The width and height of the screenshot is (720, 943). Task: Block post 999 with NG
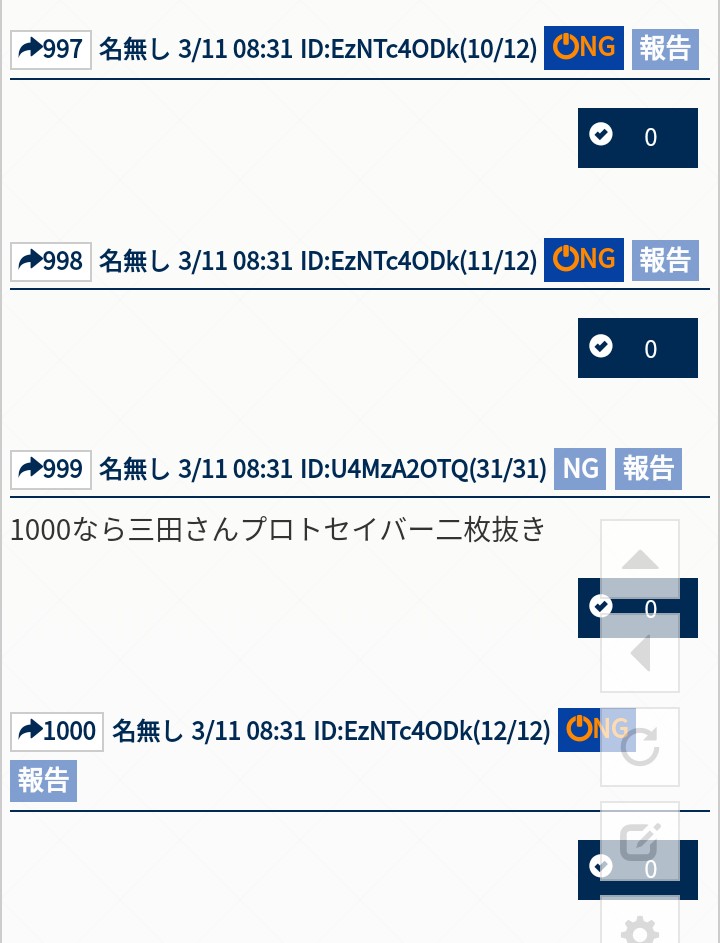coord(580,468)
